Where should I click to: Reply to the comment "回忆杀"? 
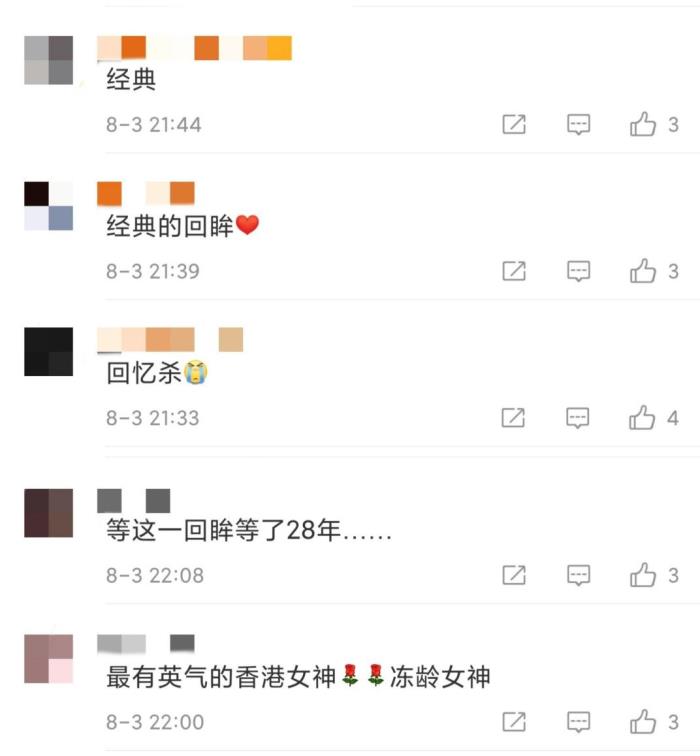[x=578, y=418]
